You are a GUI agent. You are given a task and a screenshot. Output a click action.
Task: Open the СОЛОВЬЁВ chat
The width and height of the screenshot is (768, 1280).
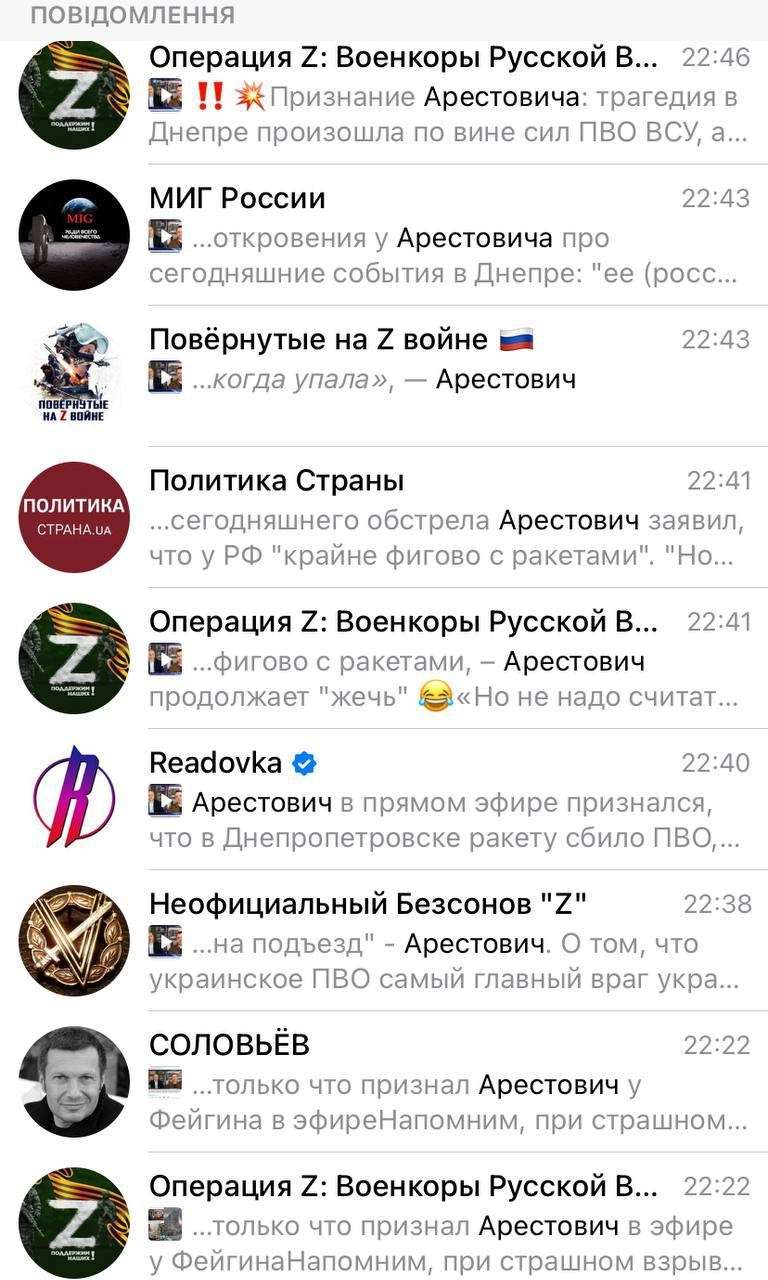[400, 1075]
